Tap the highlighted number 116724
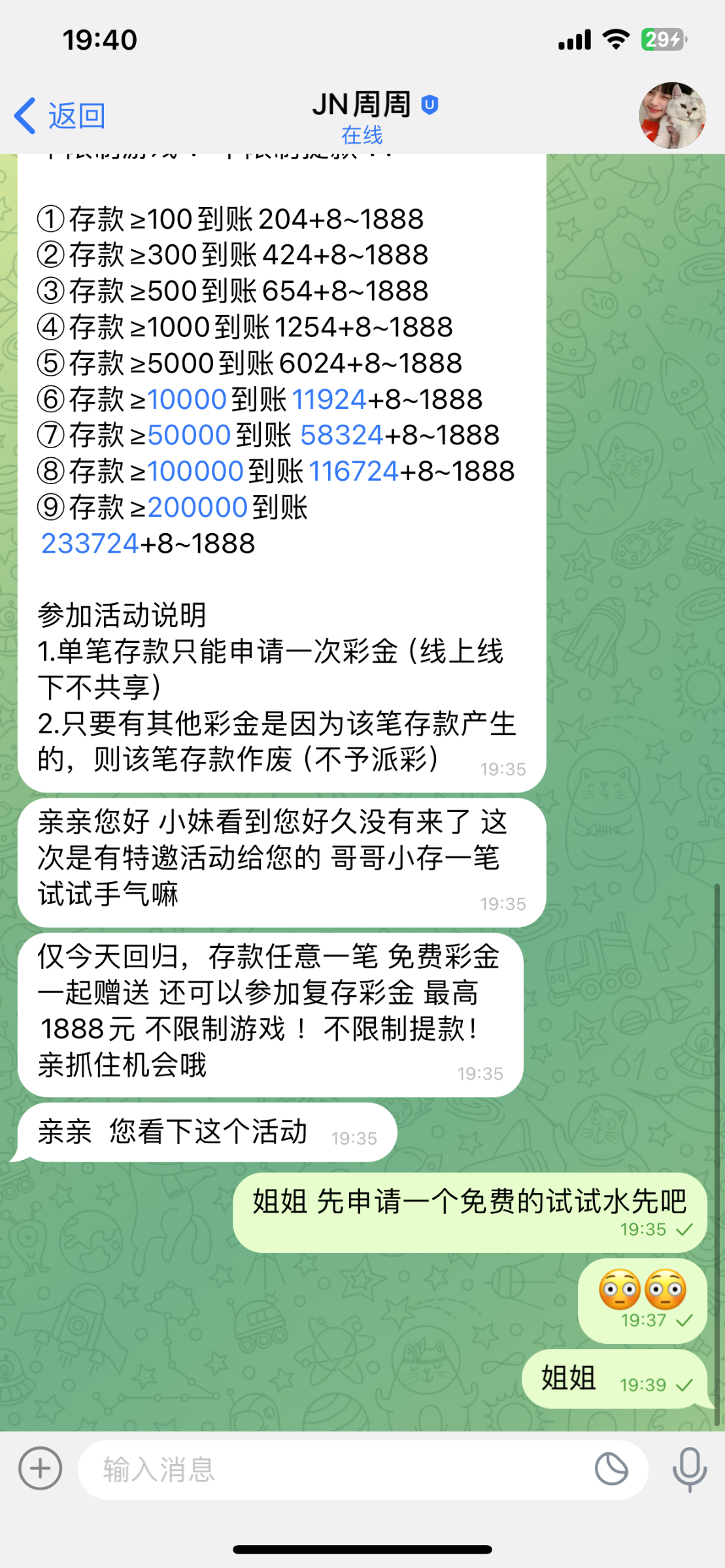Screen dimensions: 725x1568 (x=353, y=471)
